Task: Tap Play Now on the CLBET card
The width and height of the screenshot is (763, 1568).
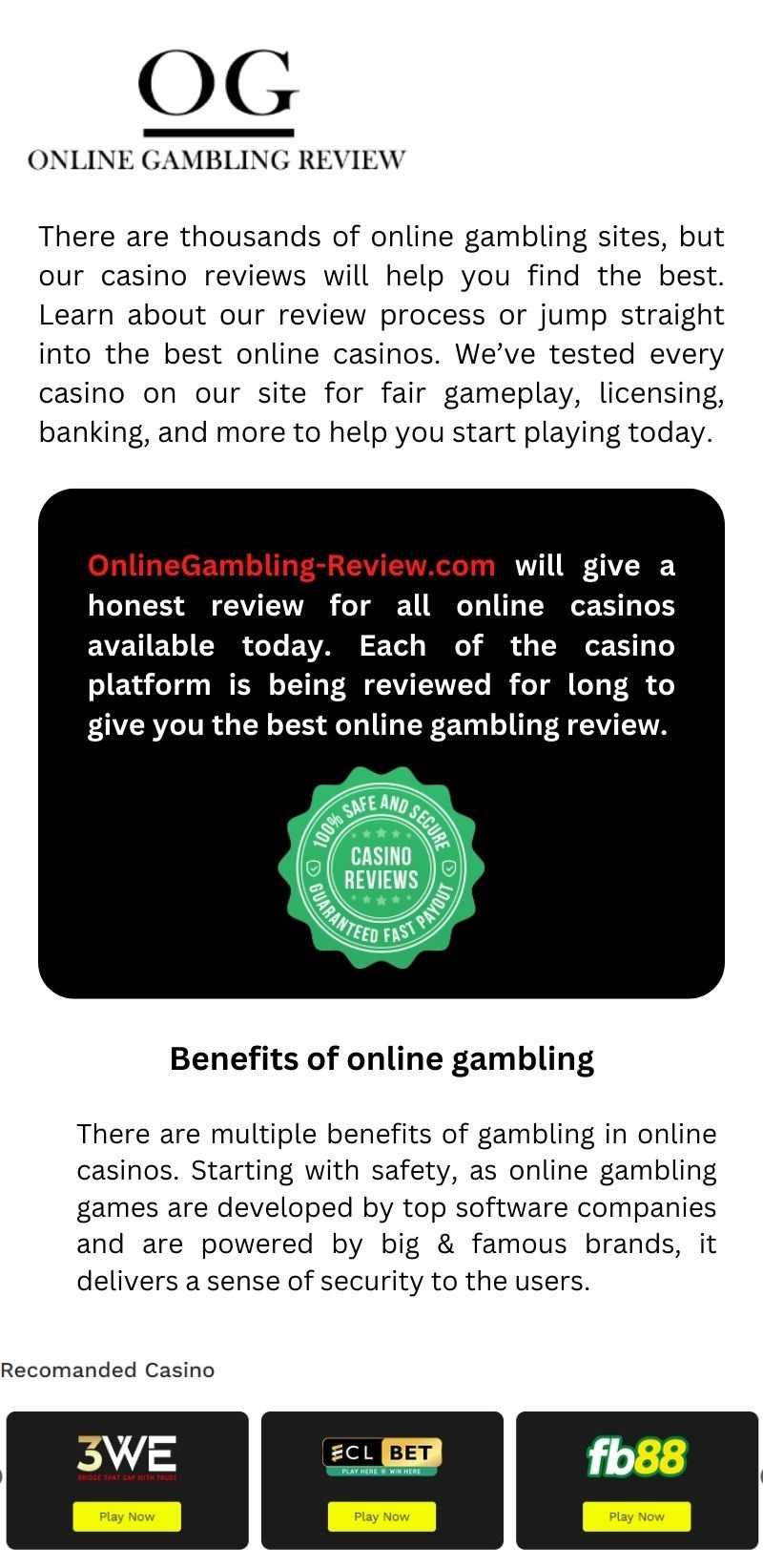Action: point(381,1516)
